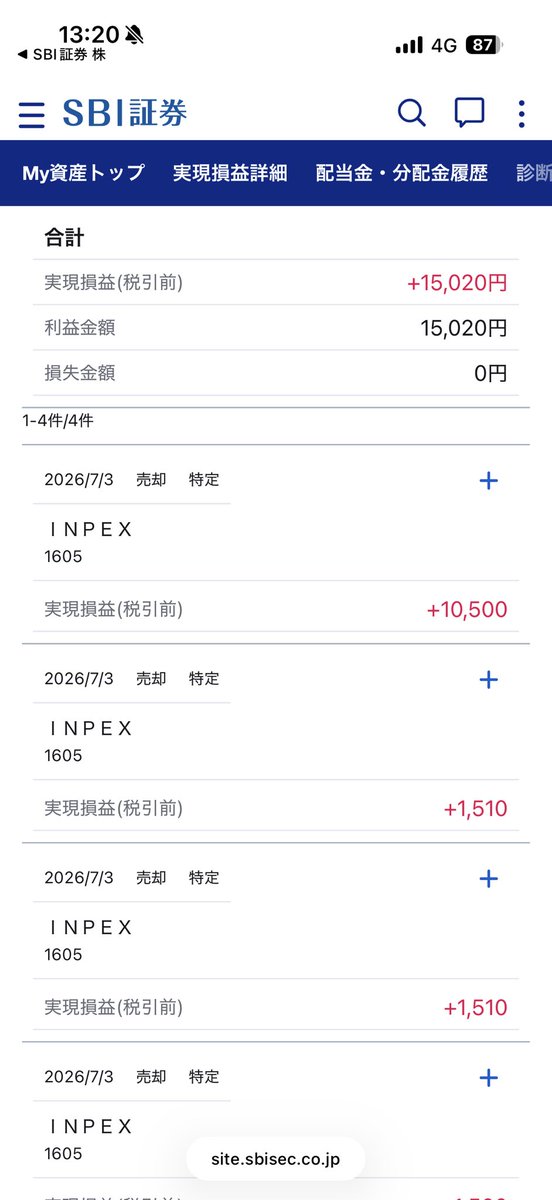Switch to 実現損益詳細 tab
Image resolution: width=552 pixels, height=1200 pixels.
pyautogui.click(x=230, y=172)
